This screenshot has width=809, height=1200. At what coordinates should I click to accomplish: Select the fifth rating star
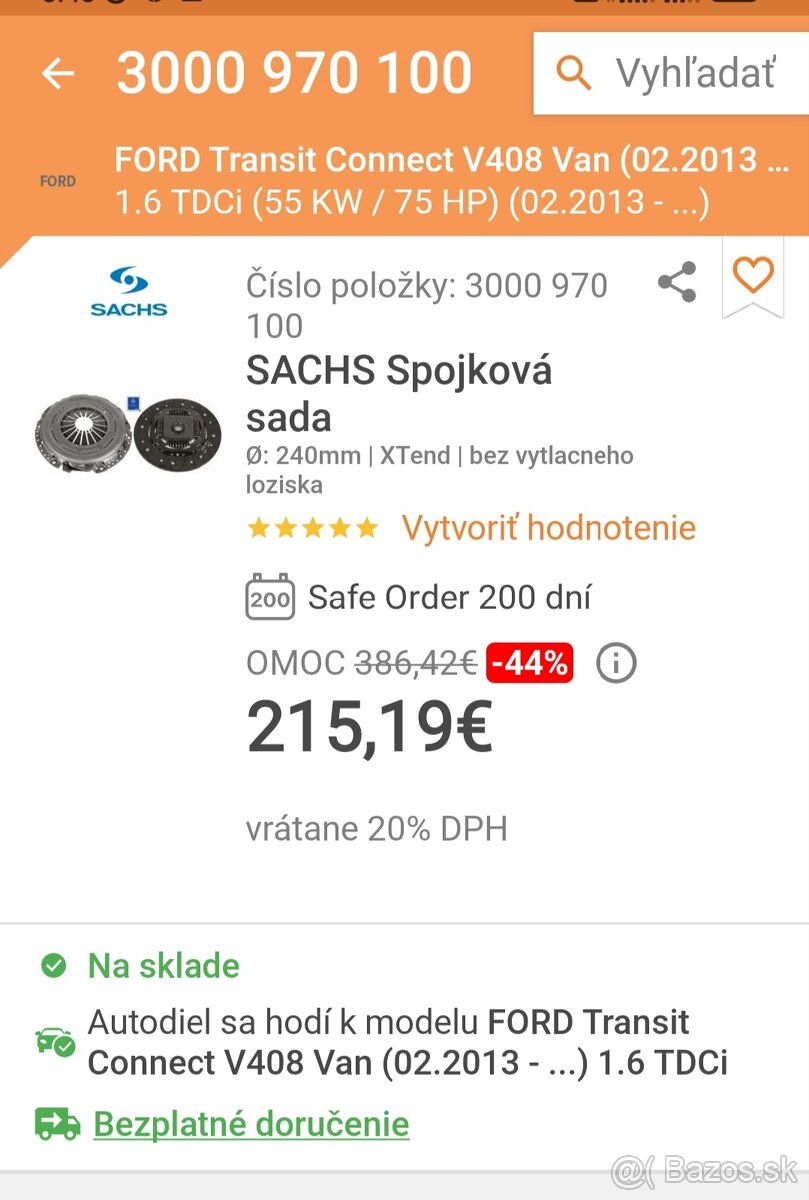click(x=367, y=527)
